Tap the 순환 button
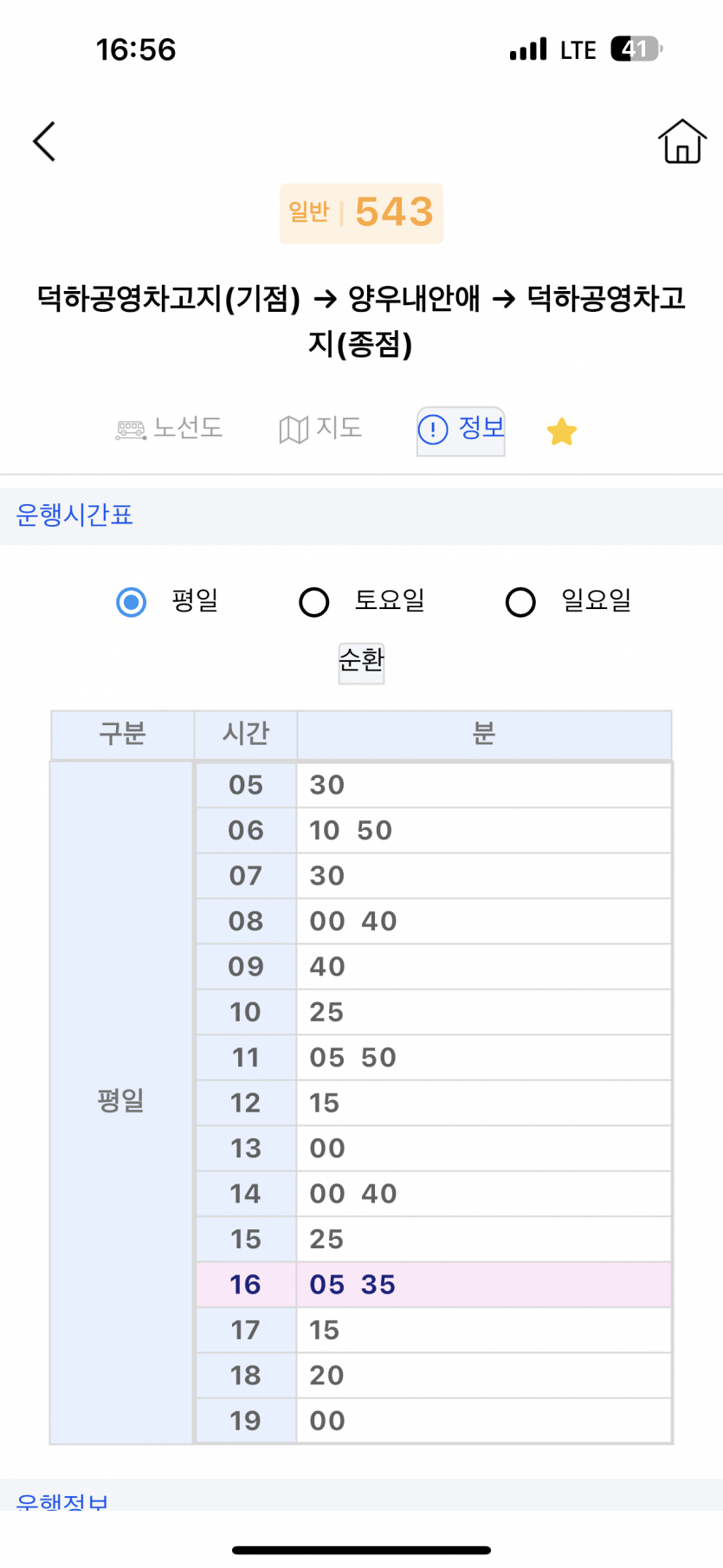This screenshot has width=723, height=1568. pyautogui.click(x=361, y=662)
